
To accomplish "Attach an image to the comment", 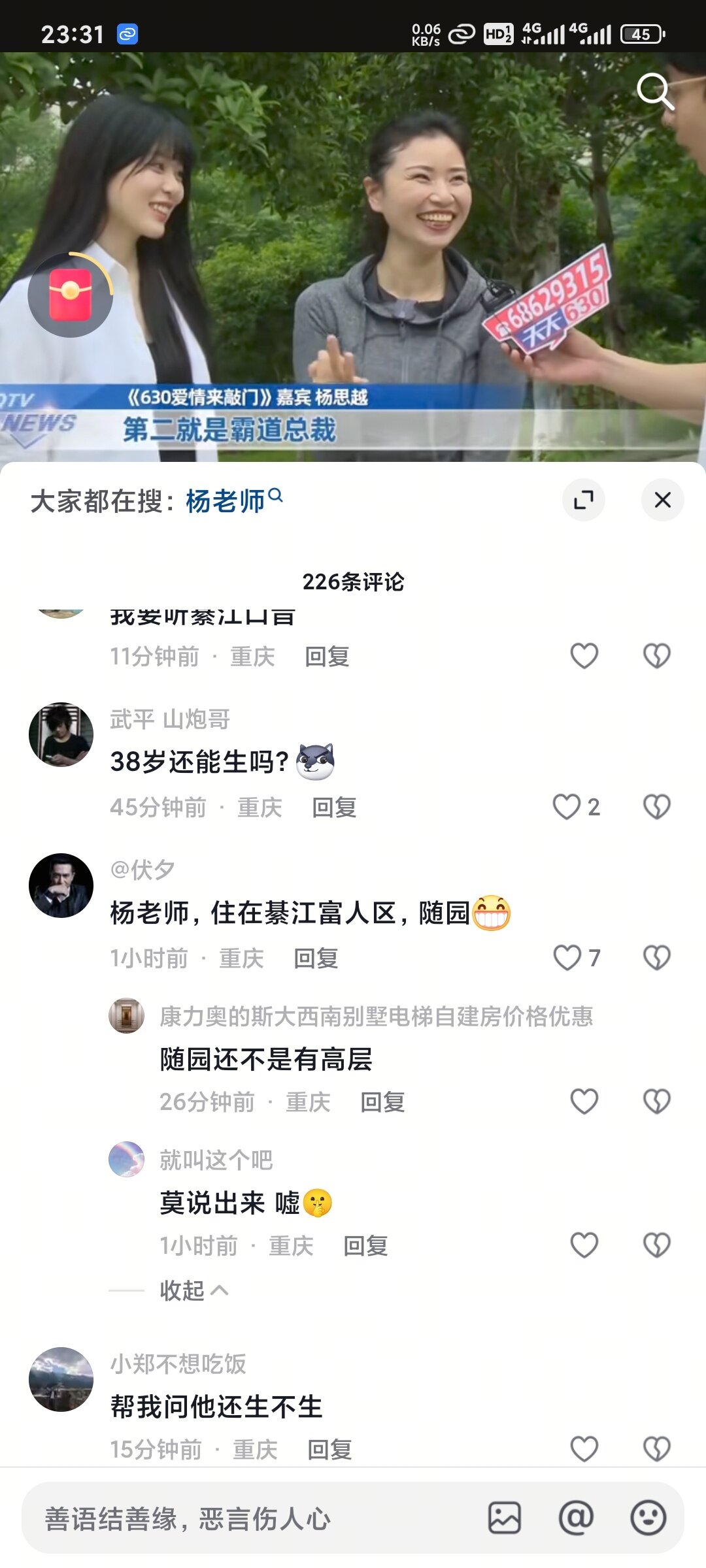I will click(x=505, y=1518).
